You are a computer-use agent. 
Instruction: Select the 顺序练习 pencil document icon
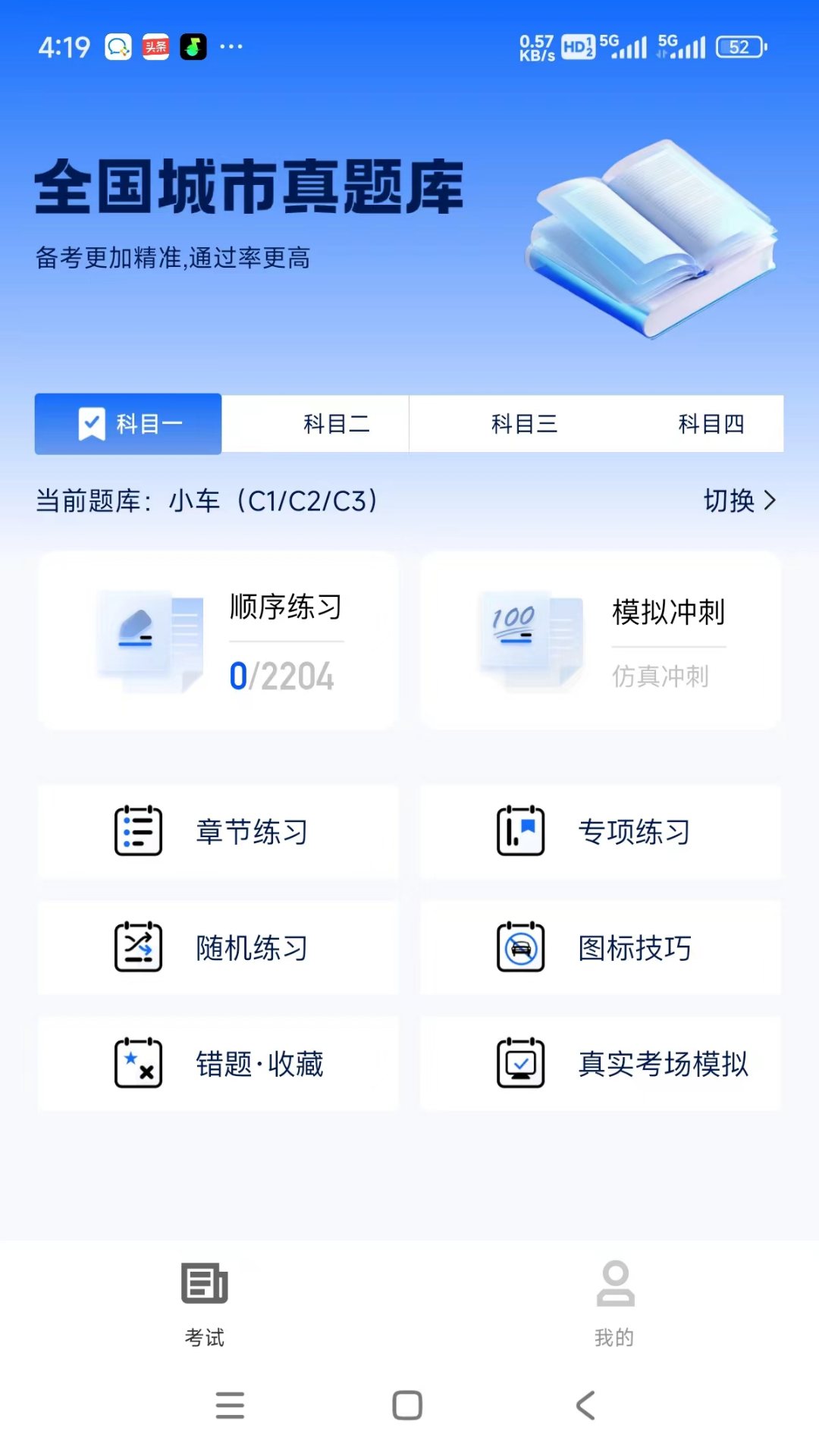(150, 641)
